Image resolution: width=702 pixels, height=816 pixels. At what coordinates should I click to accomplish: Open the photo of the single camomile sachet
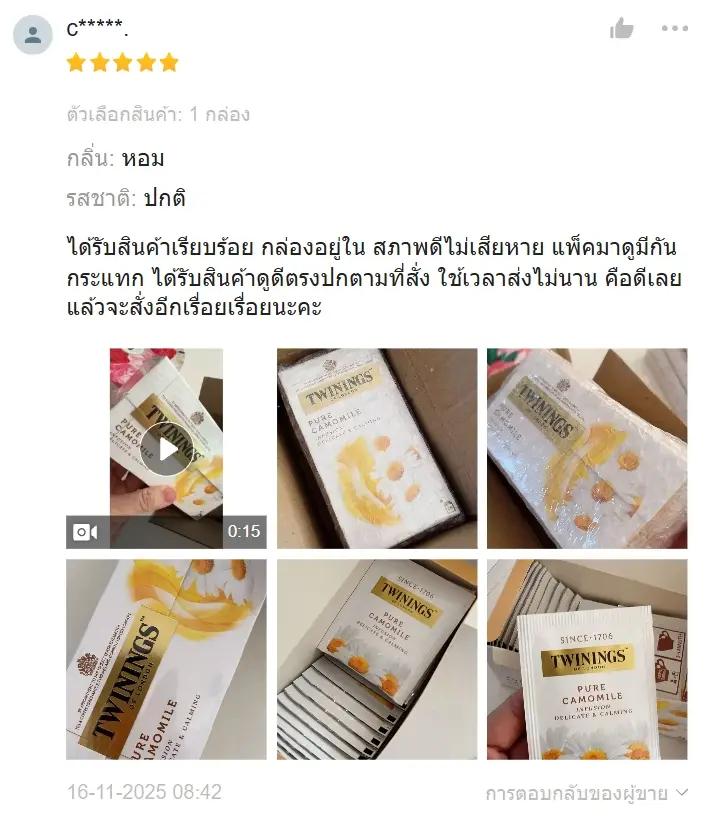(x=587, y=659)
